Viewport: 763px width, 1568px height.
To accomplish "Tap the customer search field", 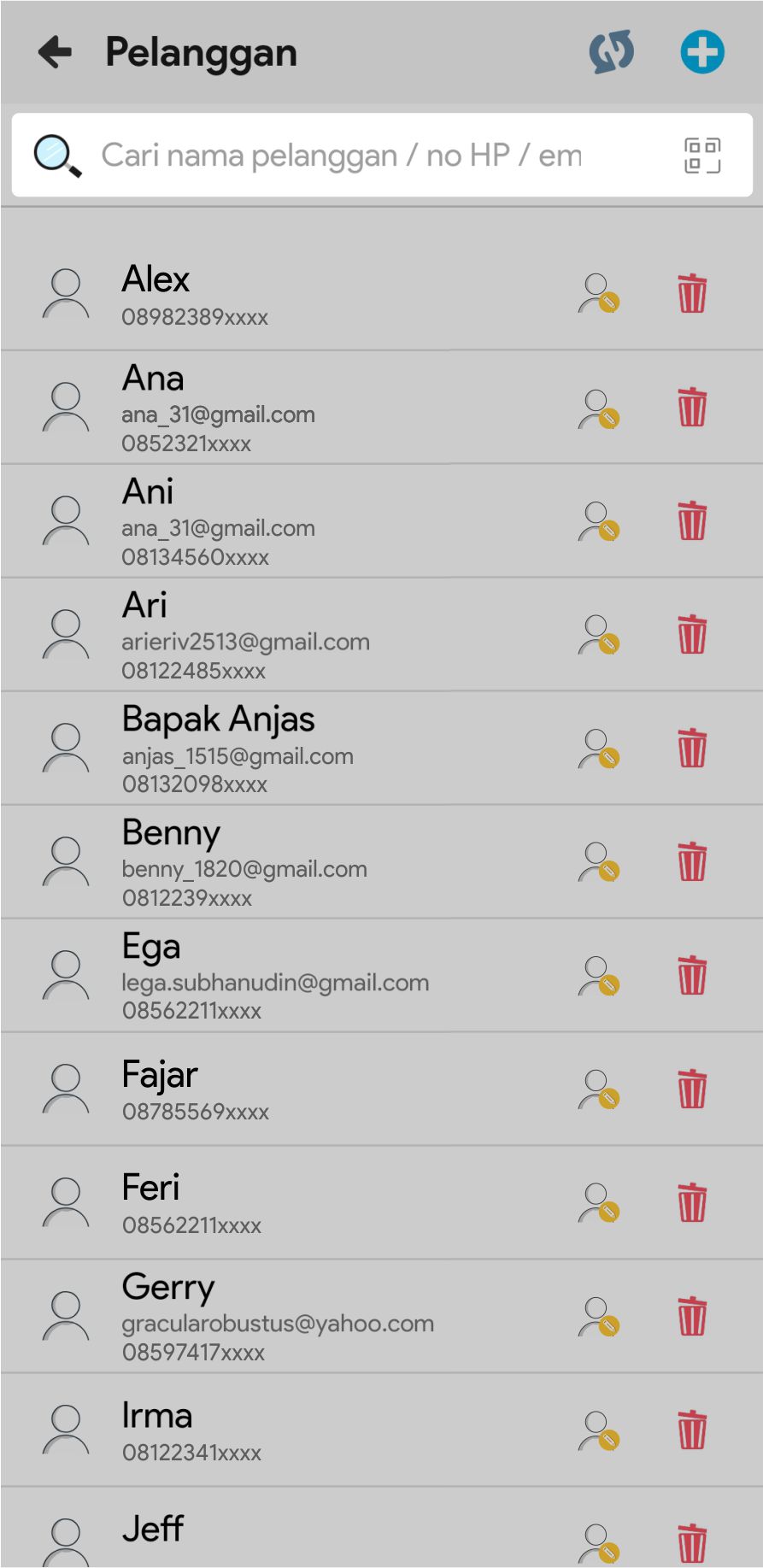I will [342, 156].
